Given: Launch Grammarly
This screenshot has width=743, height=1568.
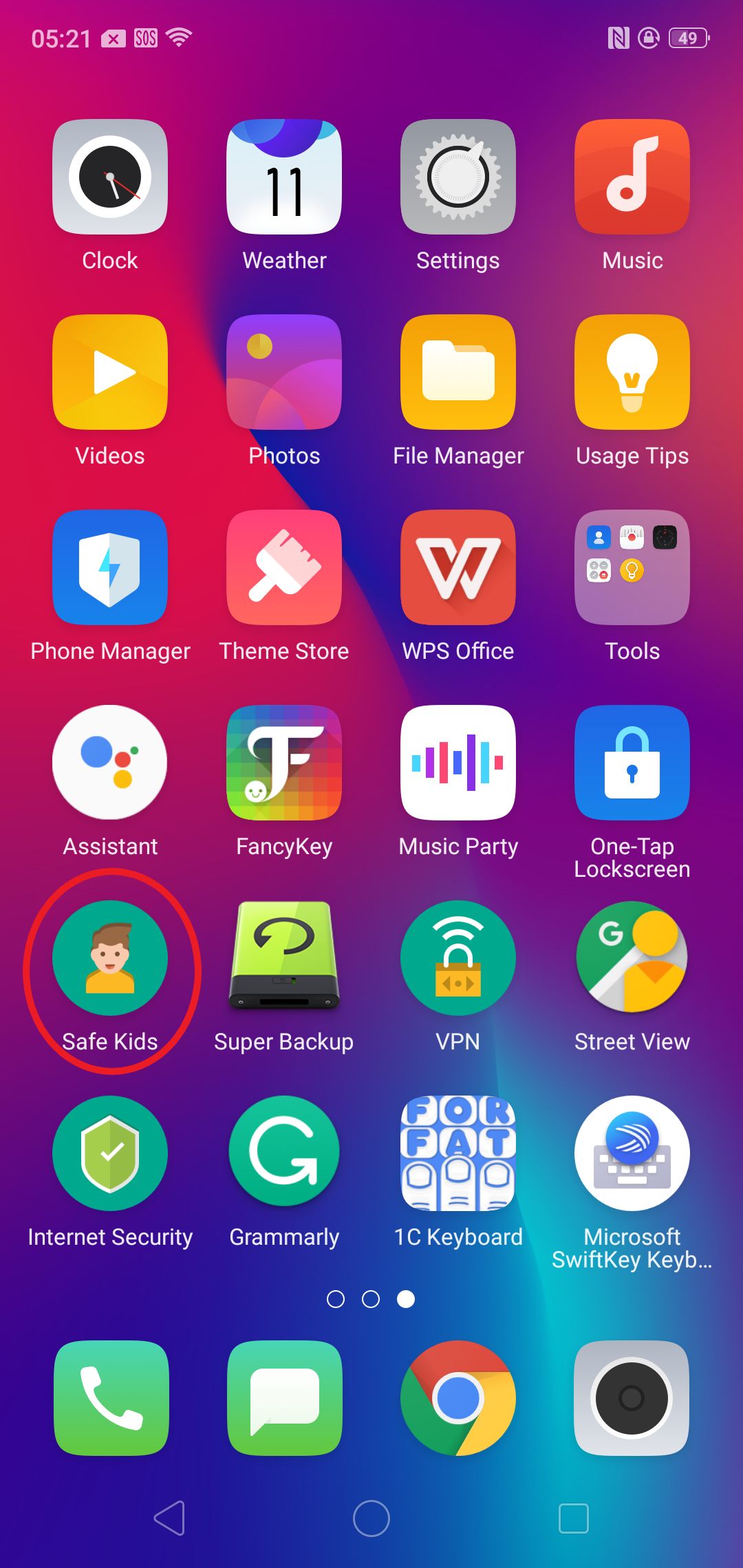Looking at the screenshot, I should click(284, 1153).
